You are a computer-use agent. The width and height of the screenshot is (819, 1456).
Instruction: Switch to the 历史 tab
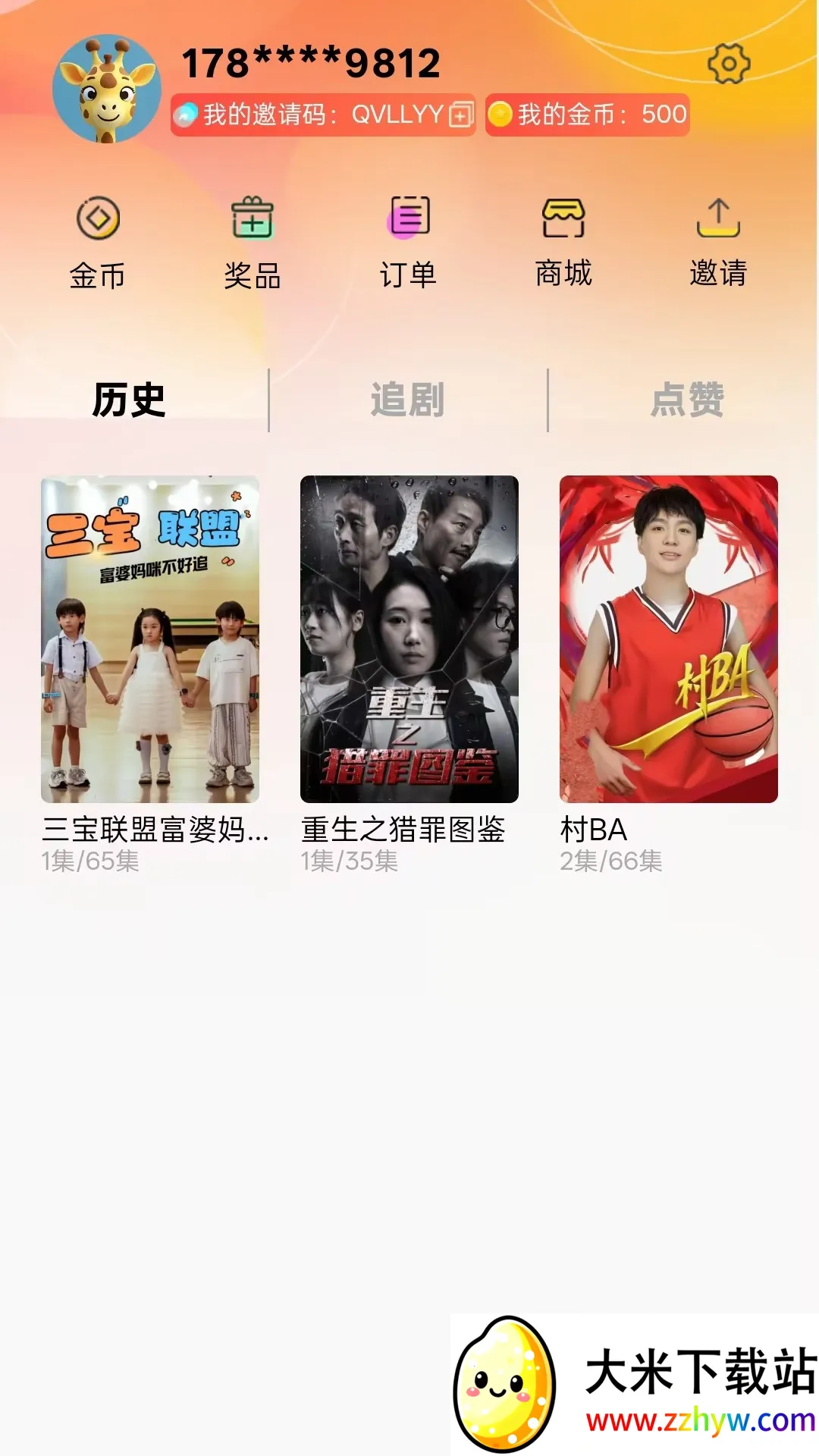[129, 400]
